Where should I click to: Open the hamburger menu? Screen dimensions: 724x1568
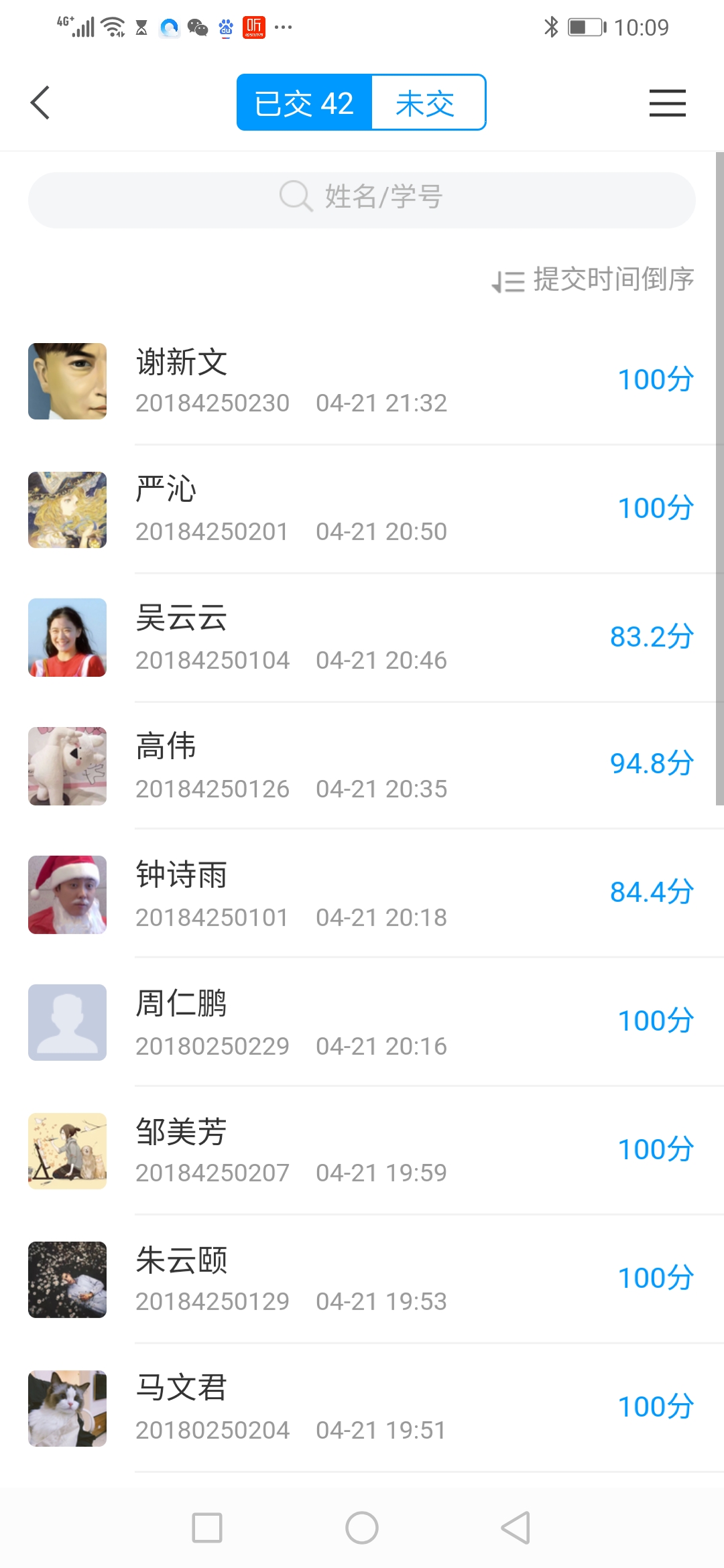pos(667,103)
